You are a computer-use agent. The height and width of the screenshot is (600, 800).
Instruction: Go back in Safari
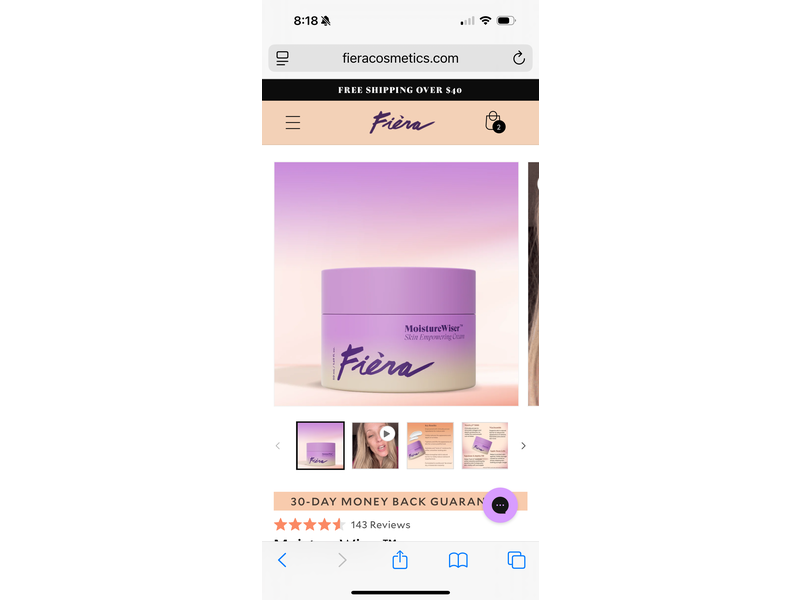pyautogui.click(x=282, y=560)
